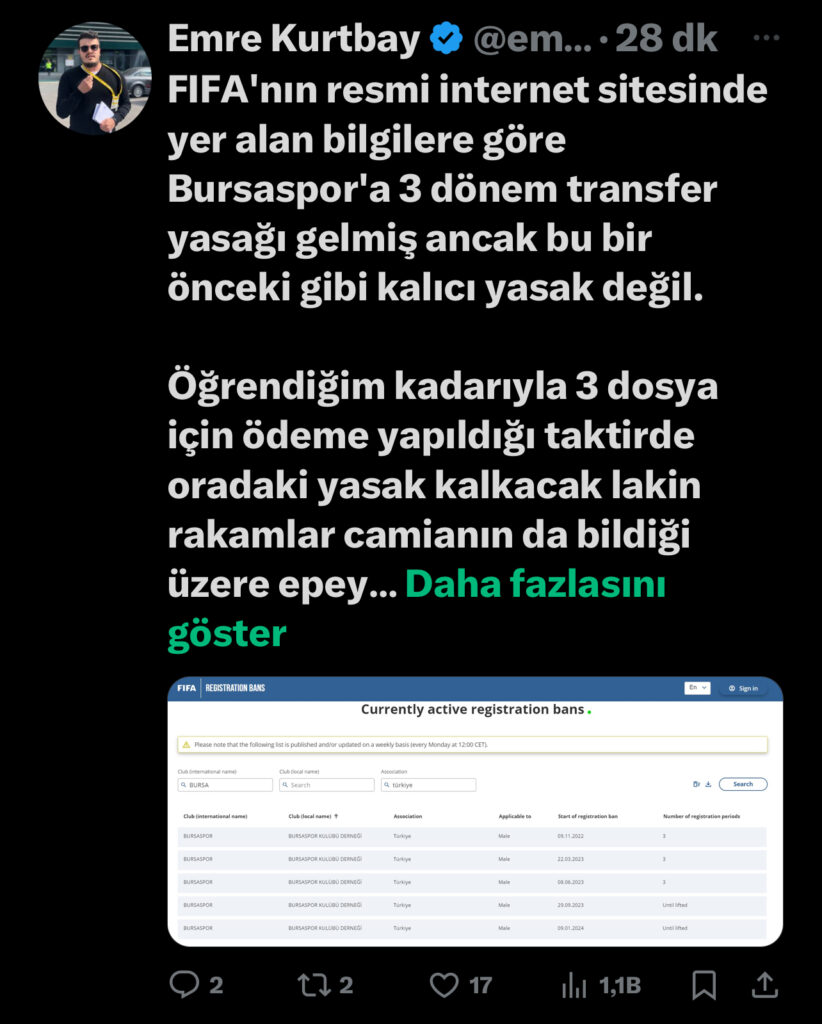822x1024 pixels.
Task: Reply to Emre Kurtbay's tweet
Action: tap(185, 985)
